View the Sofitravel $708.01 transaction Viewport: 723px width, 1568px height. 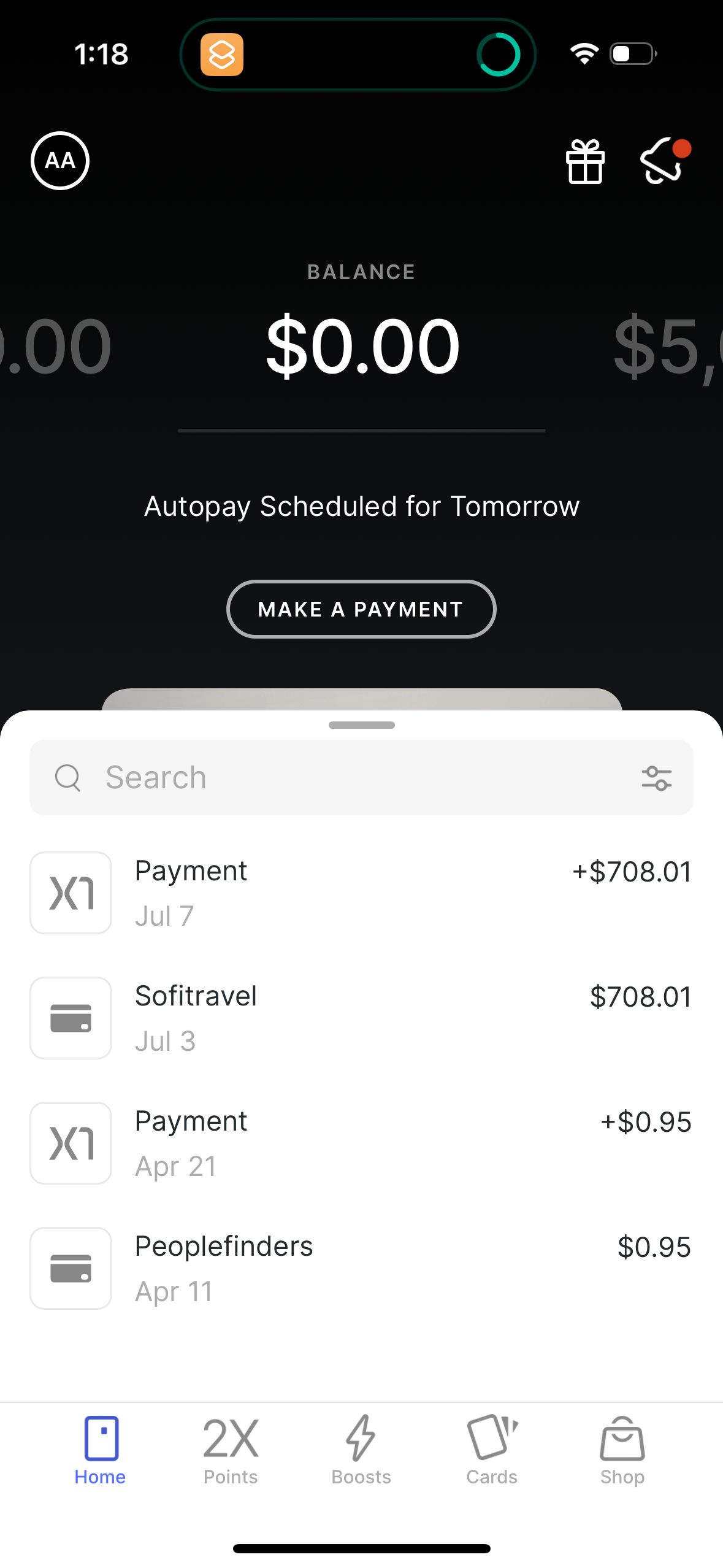[361, 1018]
